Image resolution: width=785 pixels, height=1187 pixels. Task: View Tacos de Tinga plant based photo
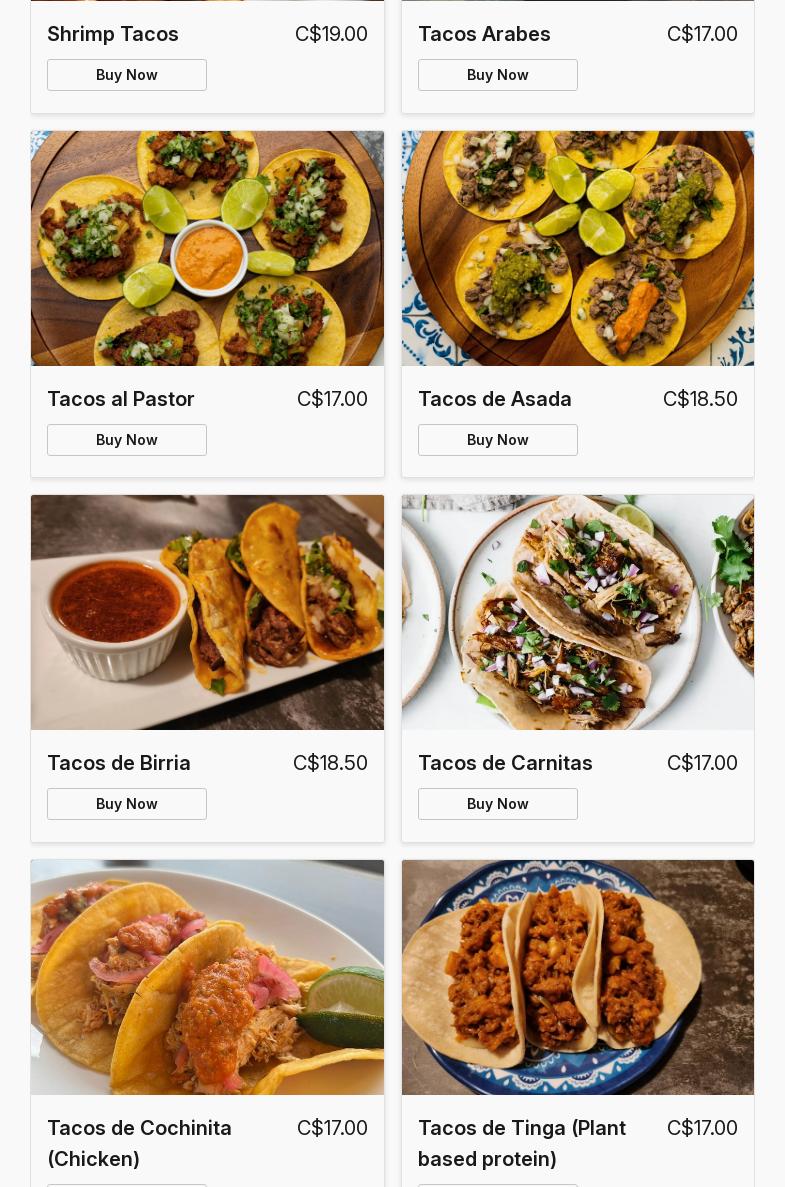coord(578,977)
